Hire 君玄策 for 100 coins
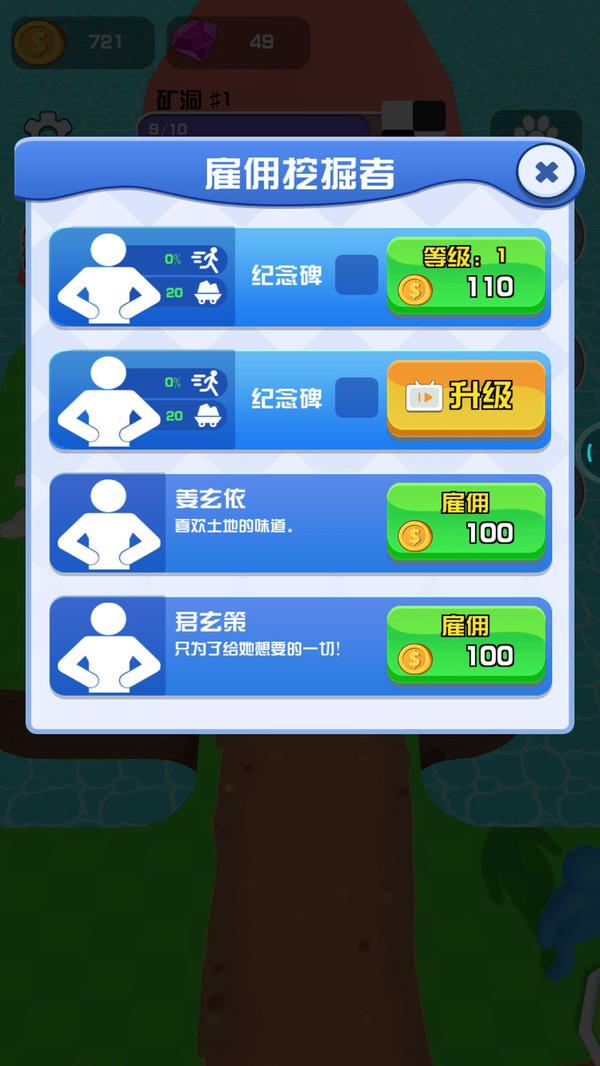 pos(466,644)
